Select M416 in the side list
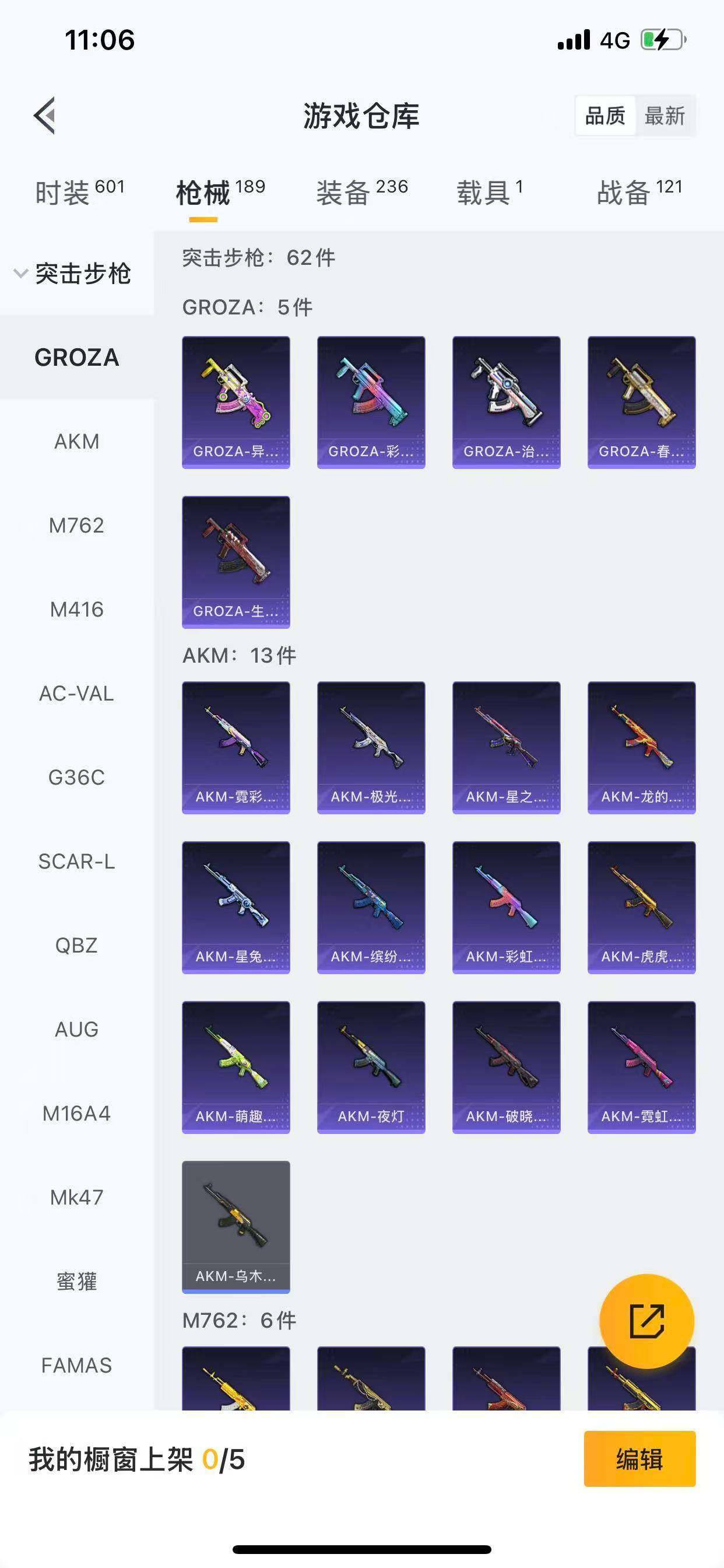Viewport: 724px width, 1568px height. coord(77,610)
